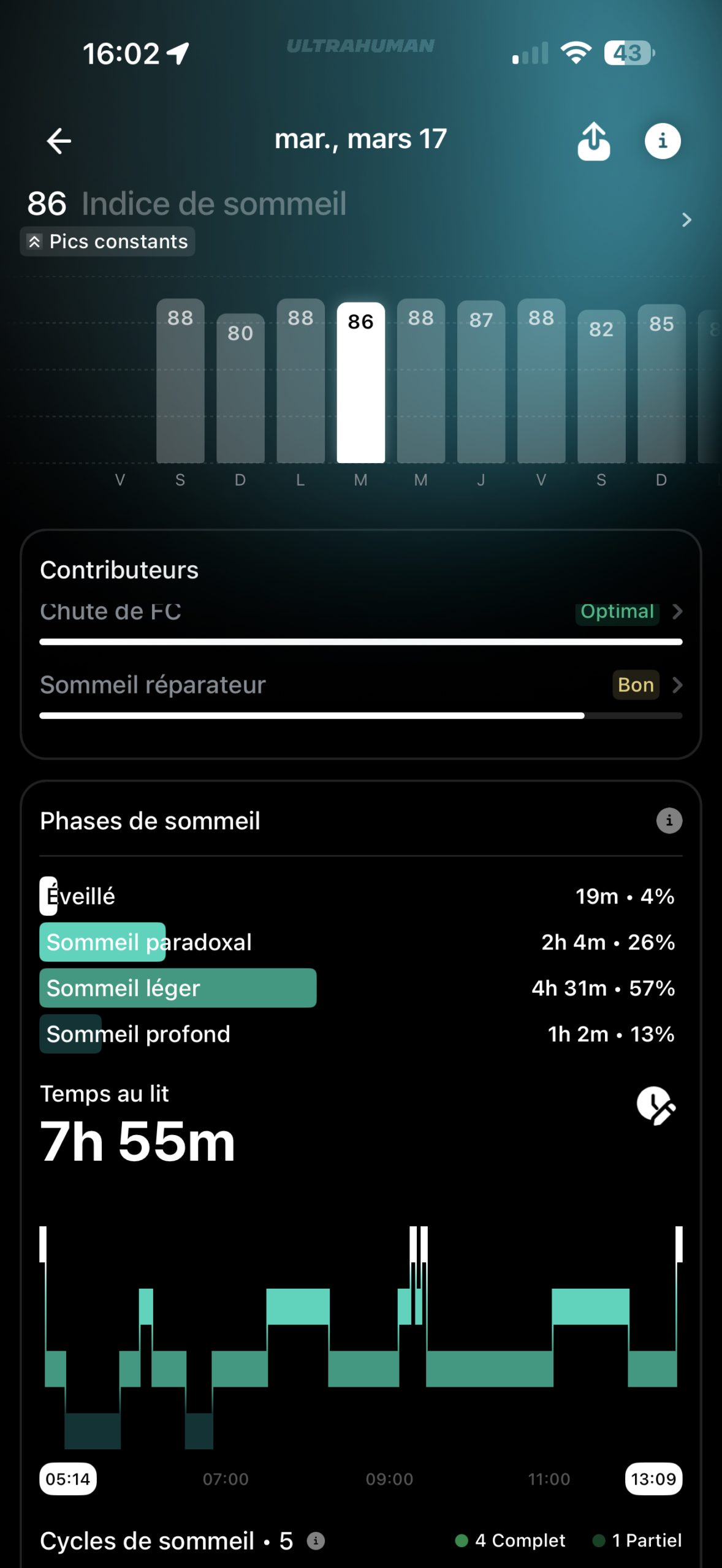Select Saturday's bar with score 80
The image size is (722, 1568).
point(240,387)
